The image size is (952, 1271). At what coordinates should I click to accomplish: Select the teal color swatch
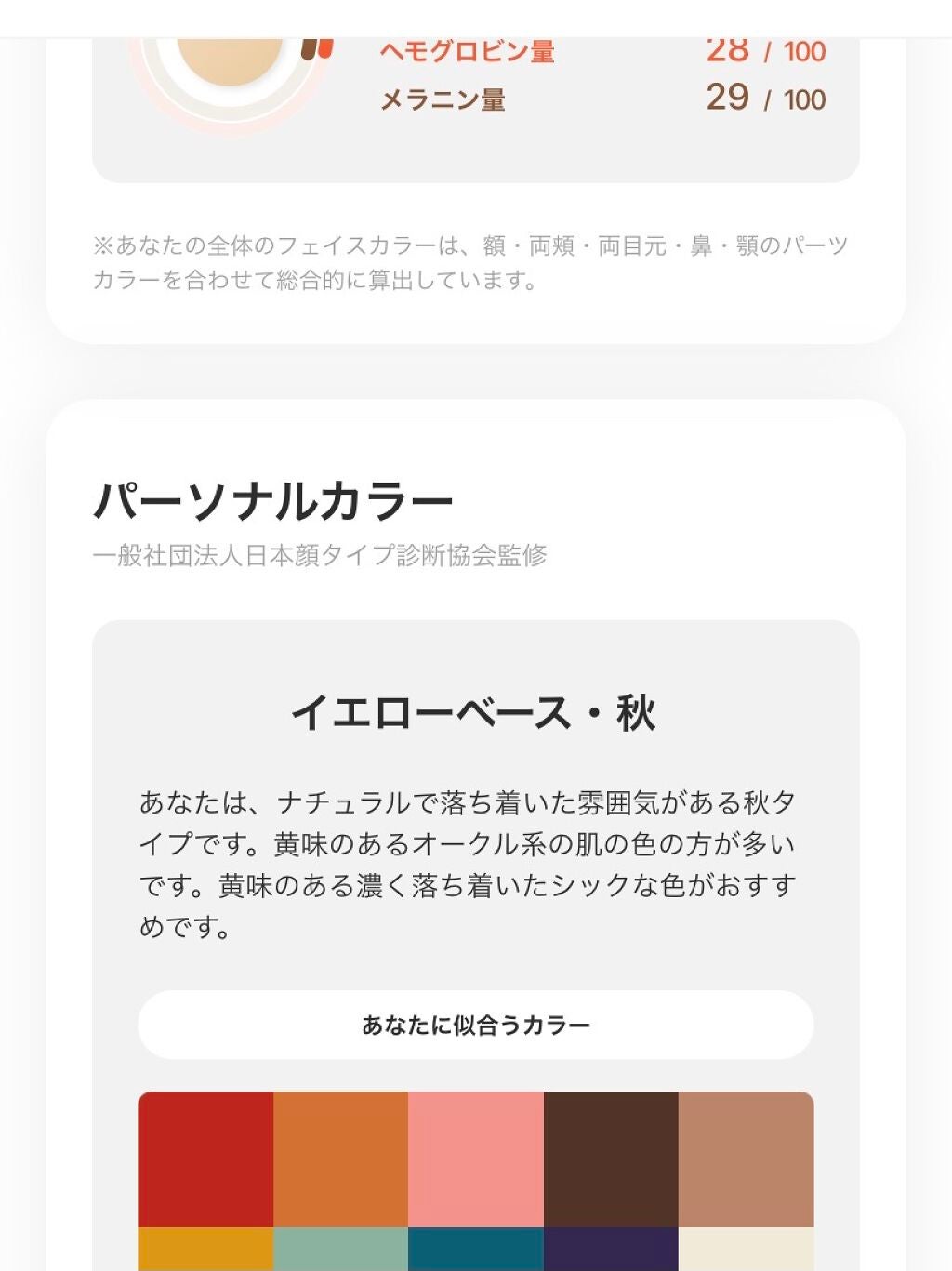476,1251
